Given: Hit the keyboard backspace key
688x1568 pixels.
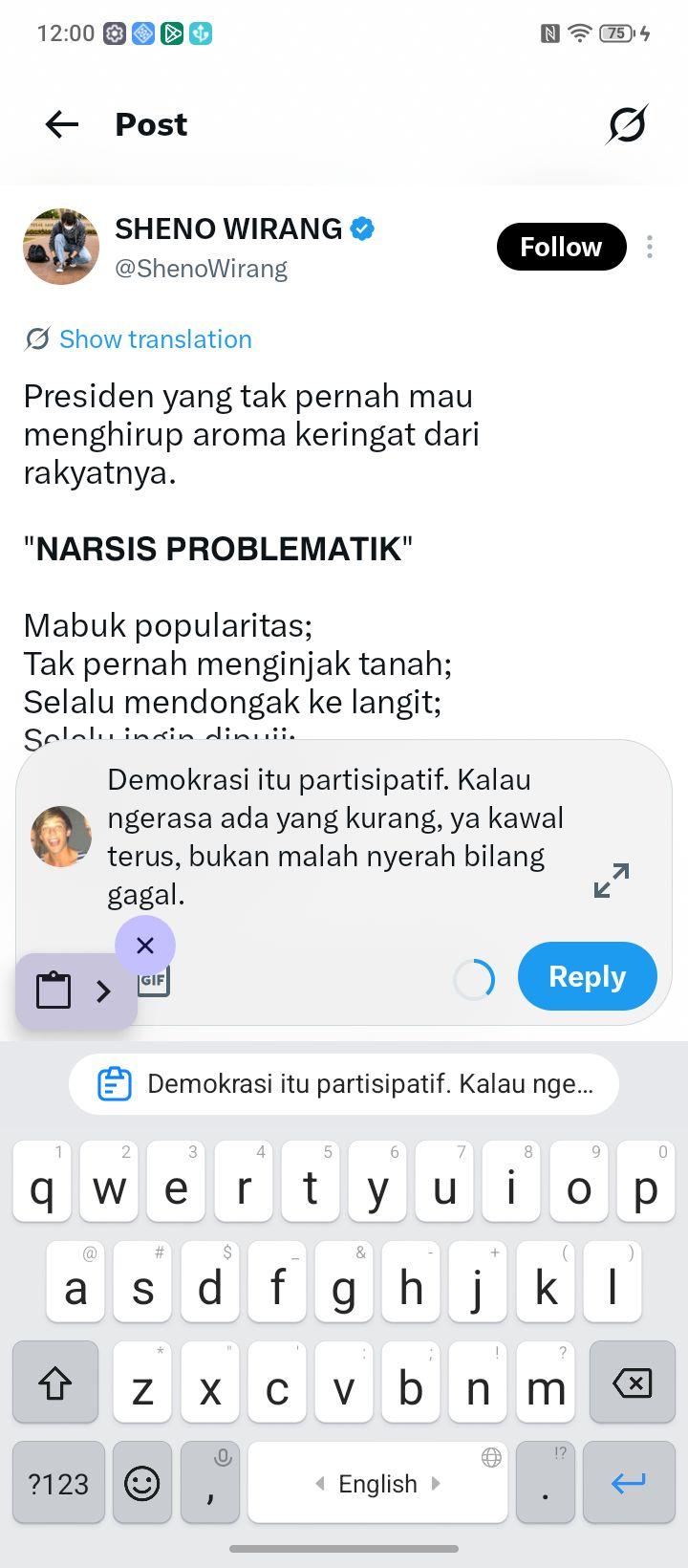Looking at the screenshot, I should (631, 1383).
